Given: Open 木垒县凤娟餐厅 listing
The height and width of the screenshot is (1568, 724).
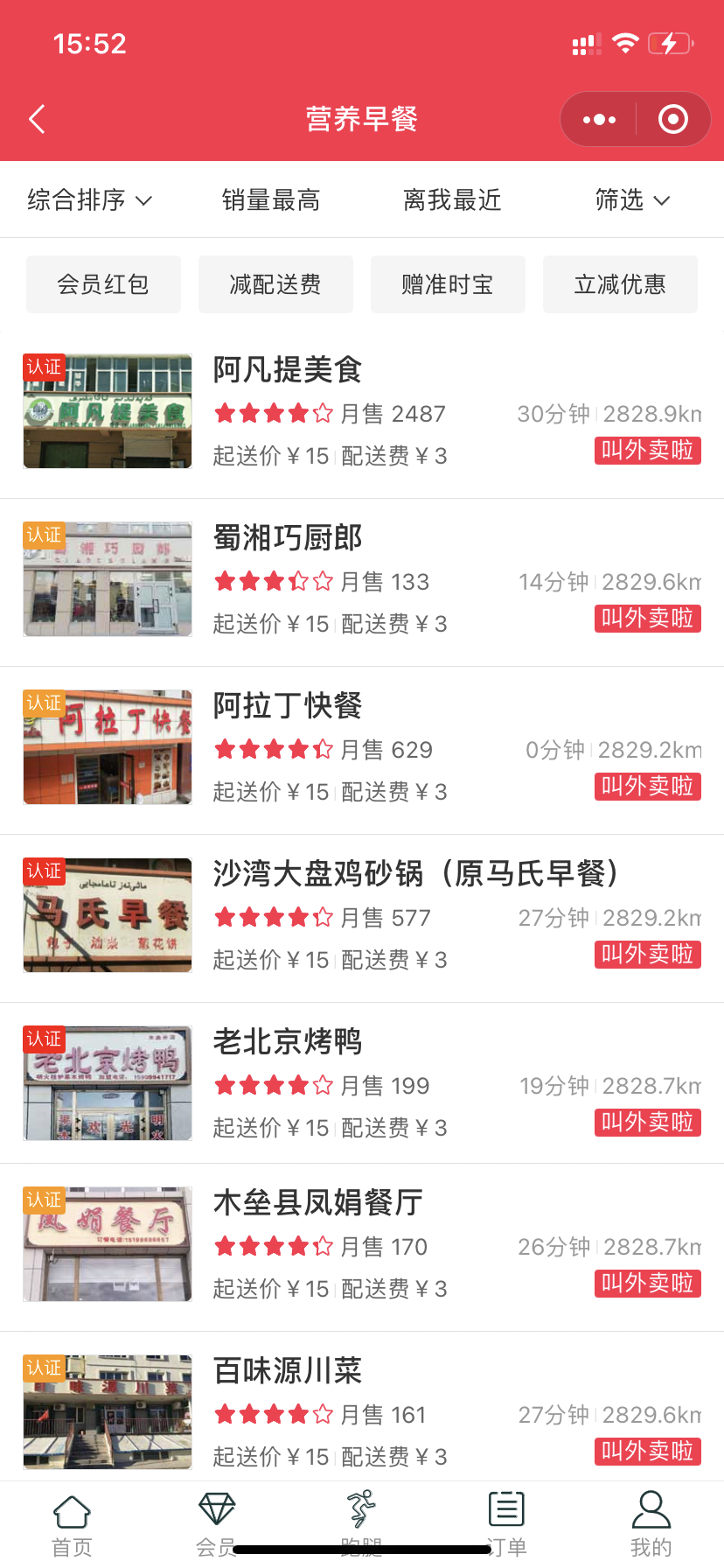Looking at the screenshot, I should click(x=362, y=1247).
